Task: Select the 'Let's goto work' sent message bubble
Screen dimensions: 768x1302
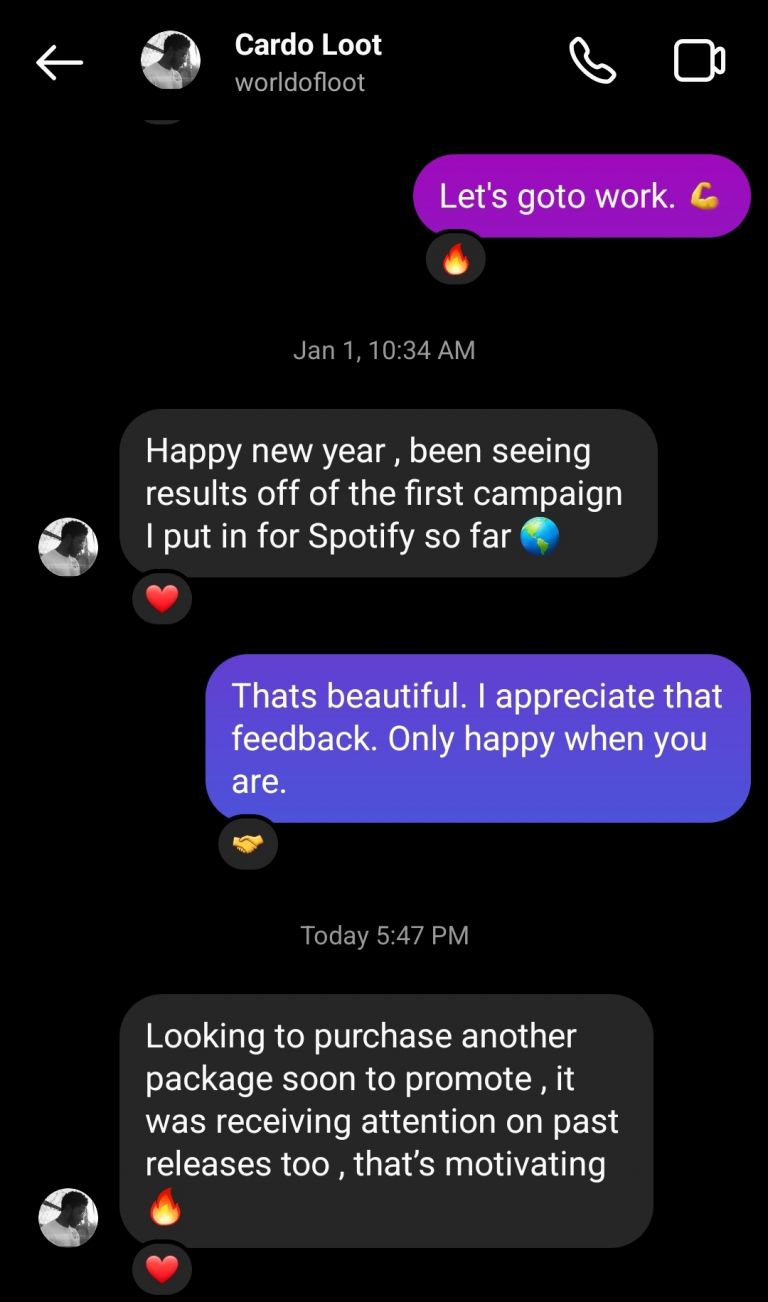Action: click(x=581, y=196)
